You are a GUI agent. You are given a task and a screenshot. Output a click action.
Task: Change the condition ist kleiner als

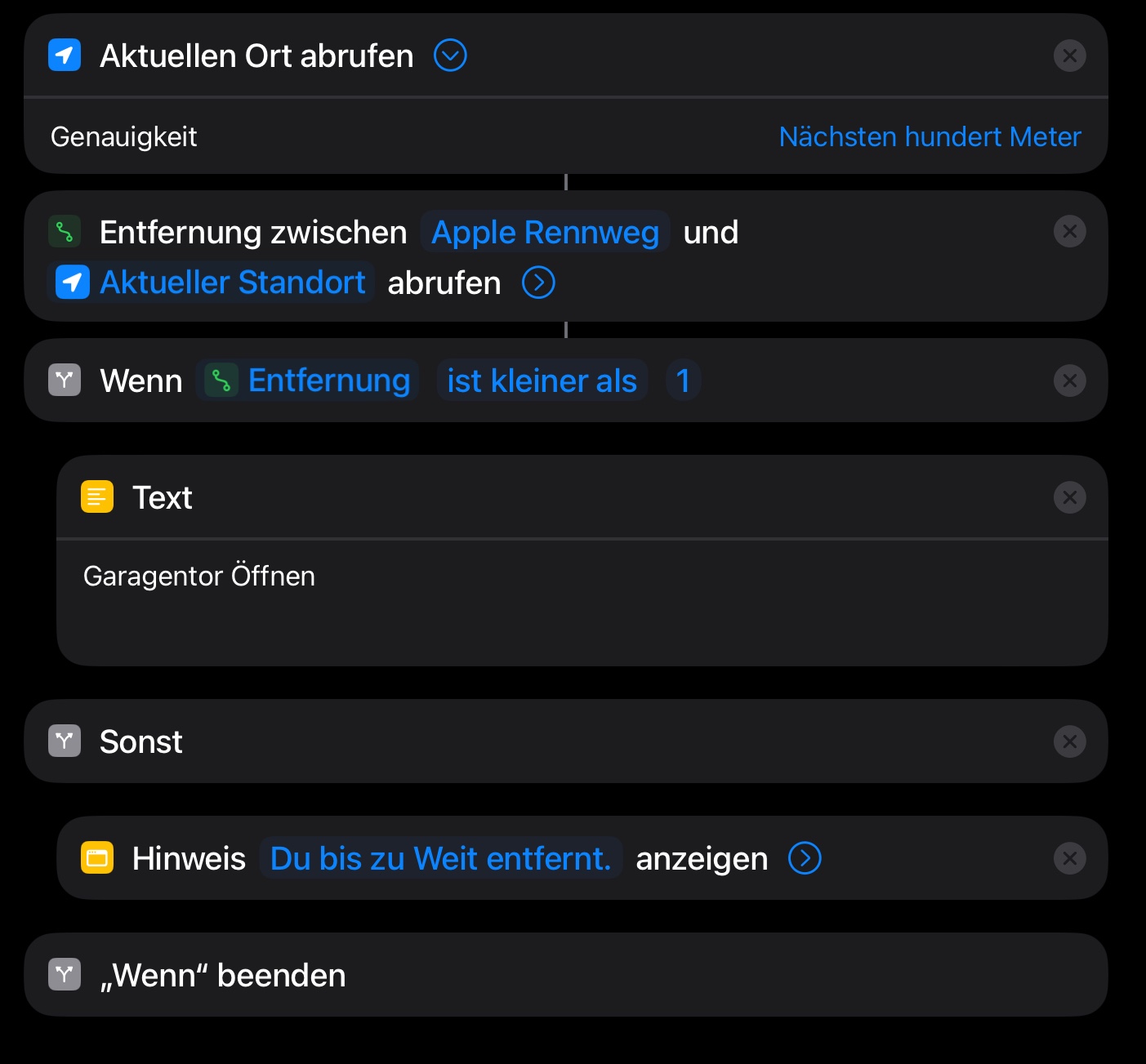542,381
